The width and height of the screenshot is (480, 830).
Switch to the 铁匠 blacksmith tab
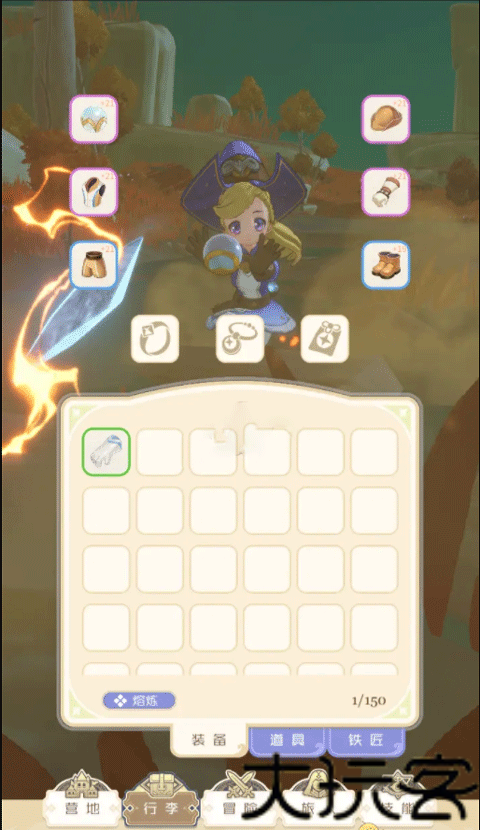pyautogui.click(x=366, y=740)
